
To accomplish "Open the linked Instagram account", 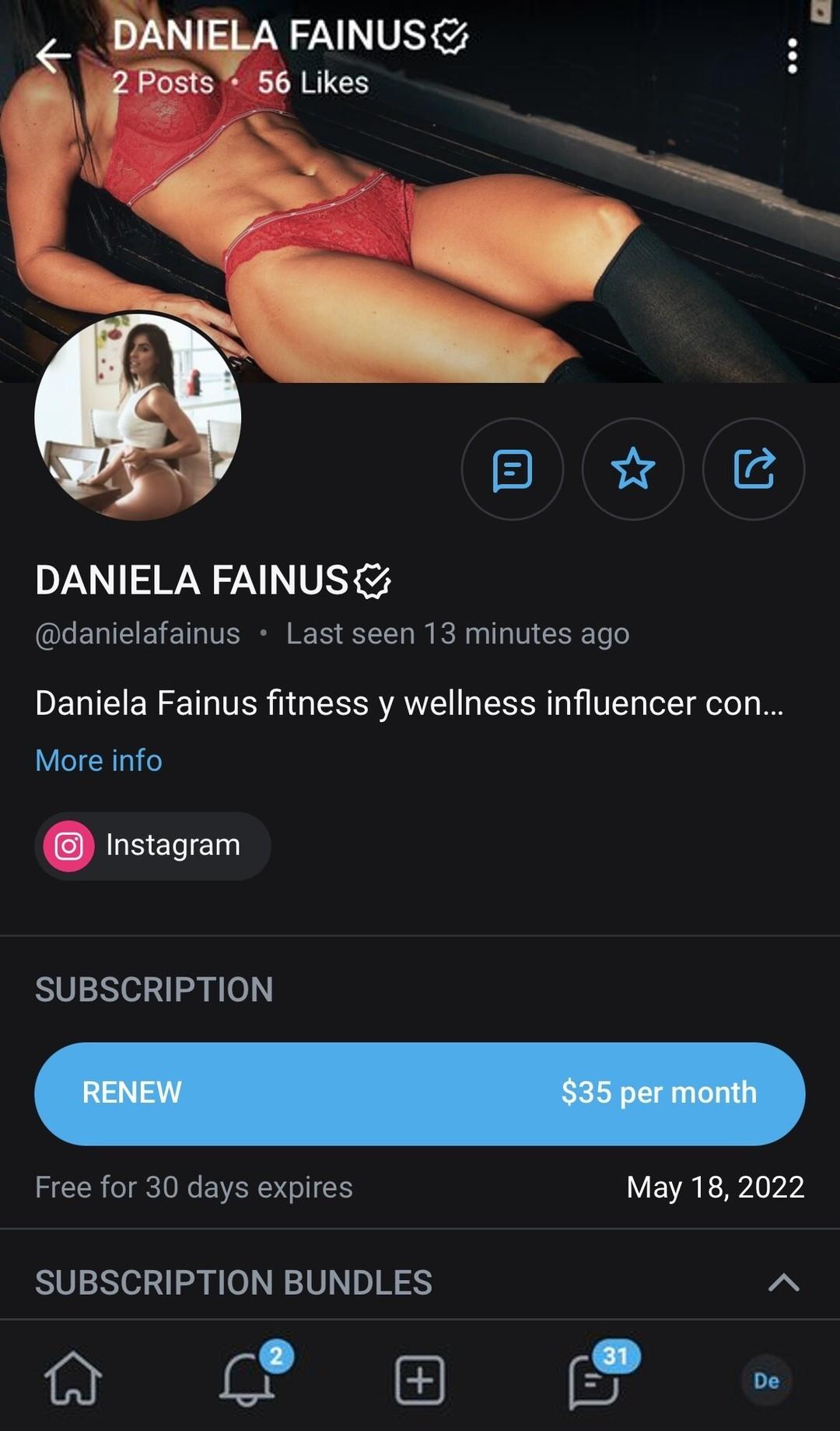I will click(x=153, y=846).
